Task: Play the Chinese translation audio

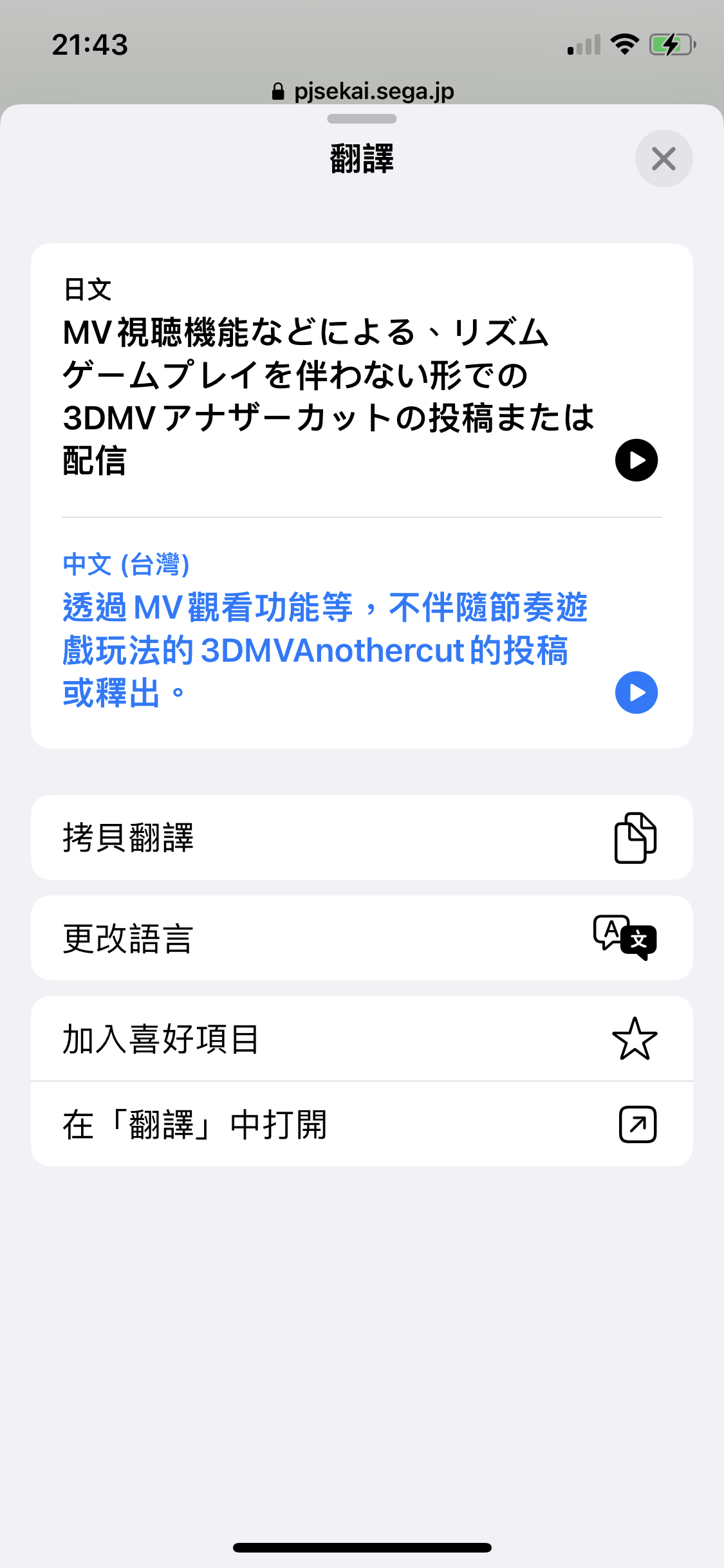Action: coord(636,693)
